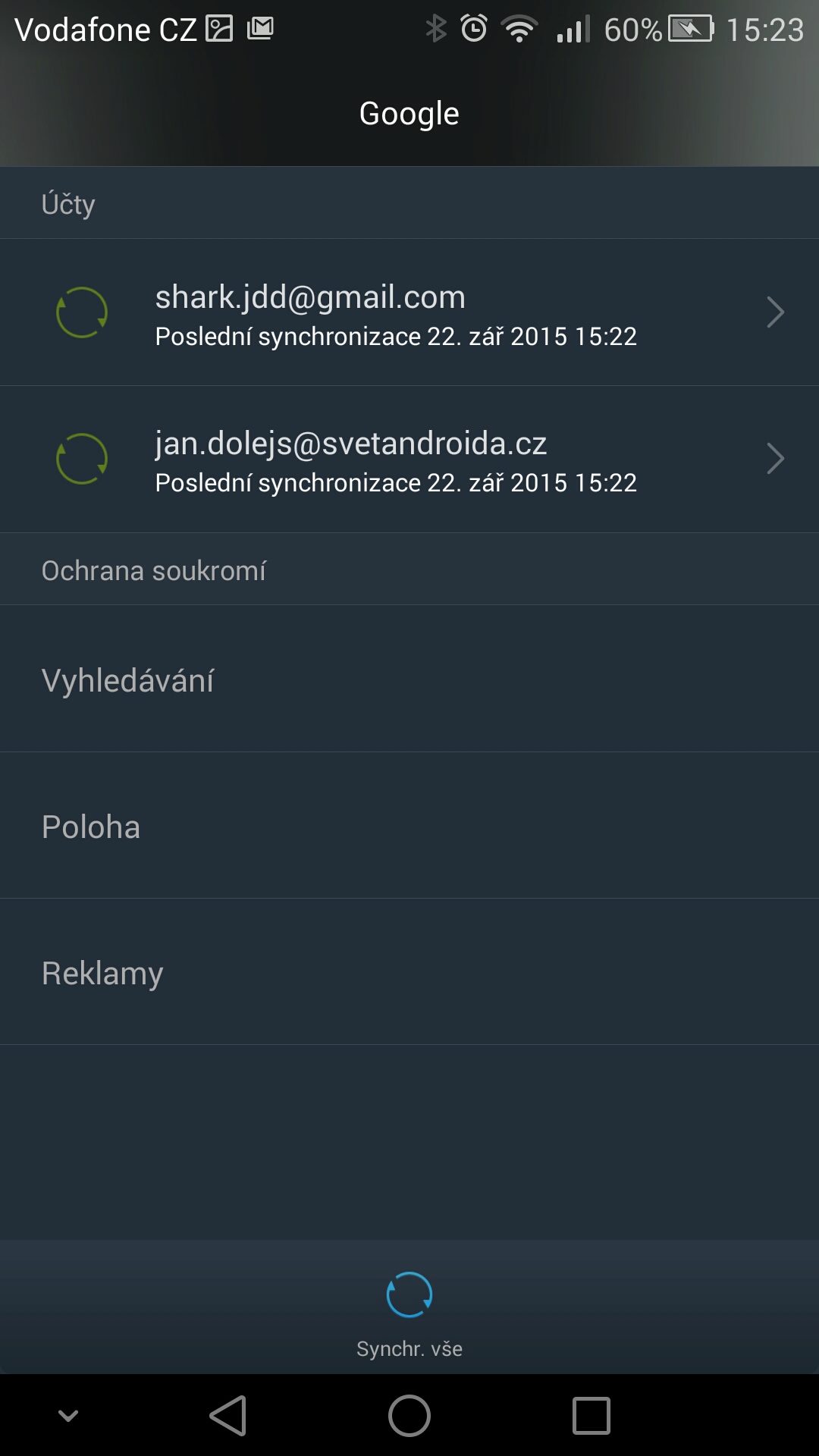Open the shark.jdd@gmail.com account

coord(409,312)
